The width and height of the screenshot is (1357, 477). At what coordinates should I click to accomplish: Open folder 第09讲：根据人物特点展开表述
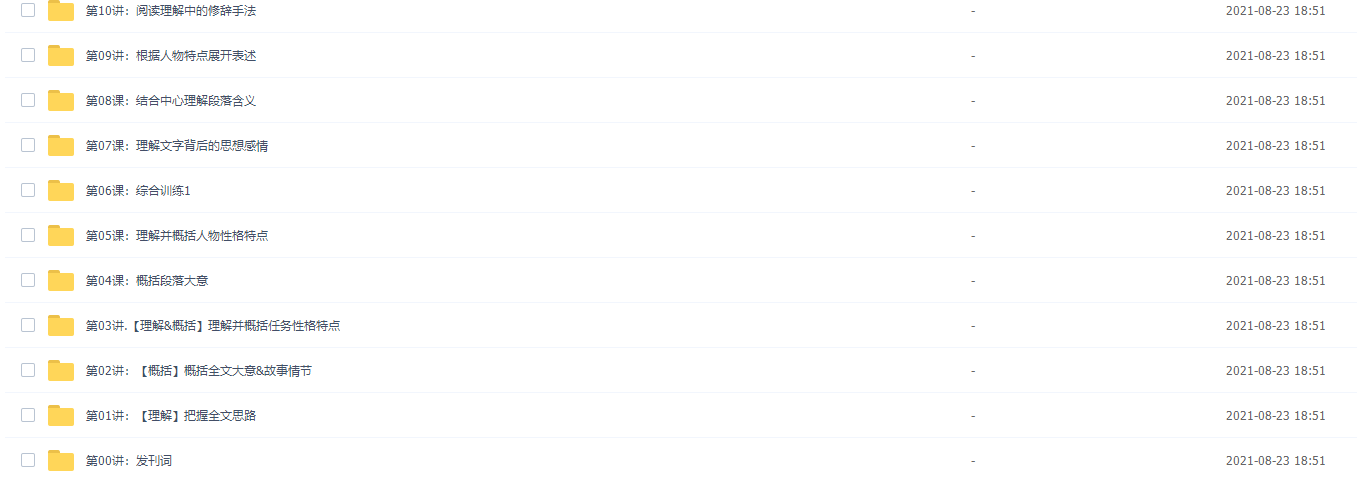point(170,56)
